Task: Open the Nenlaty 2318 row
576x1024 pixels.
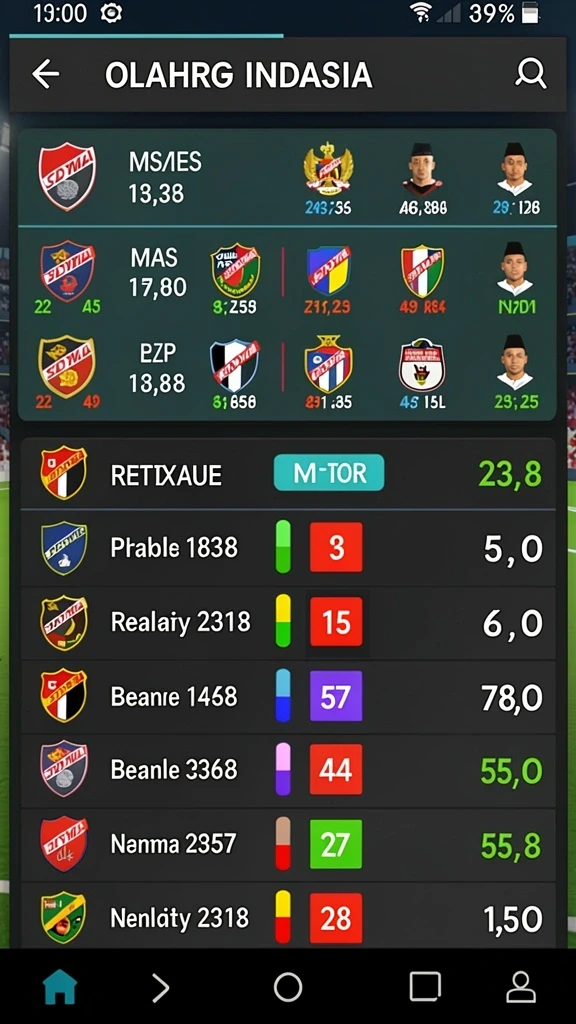Action: 288,916
